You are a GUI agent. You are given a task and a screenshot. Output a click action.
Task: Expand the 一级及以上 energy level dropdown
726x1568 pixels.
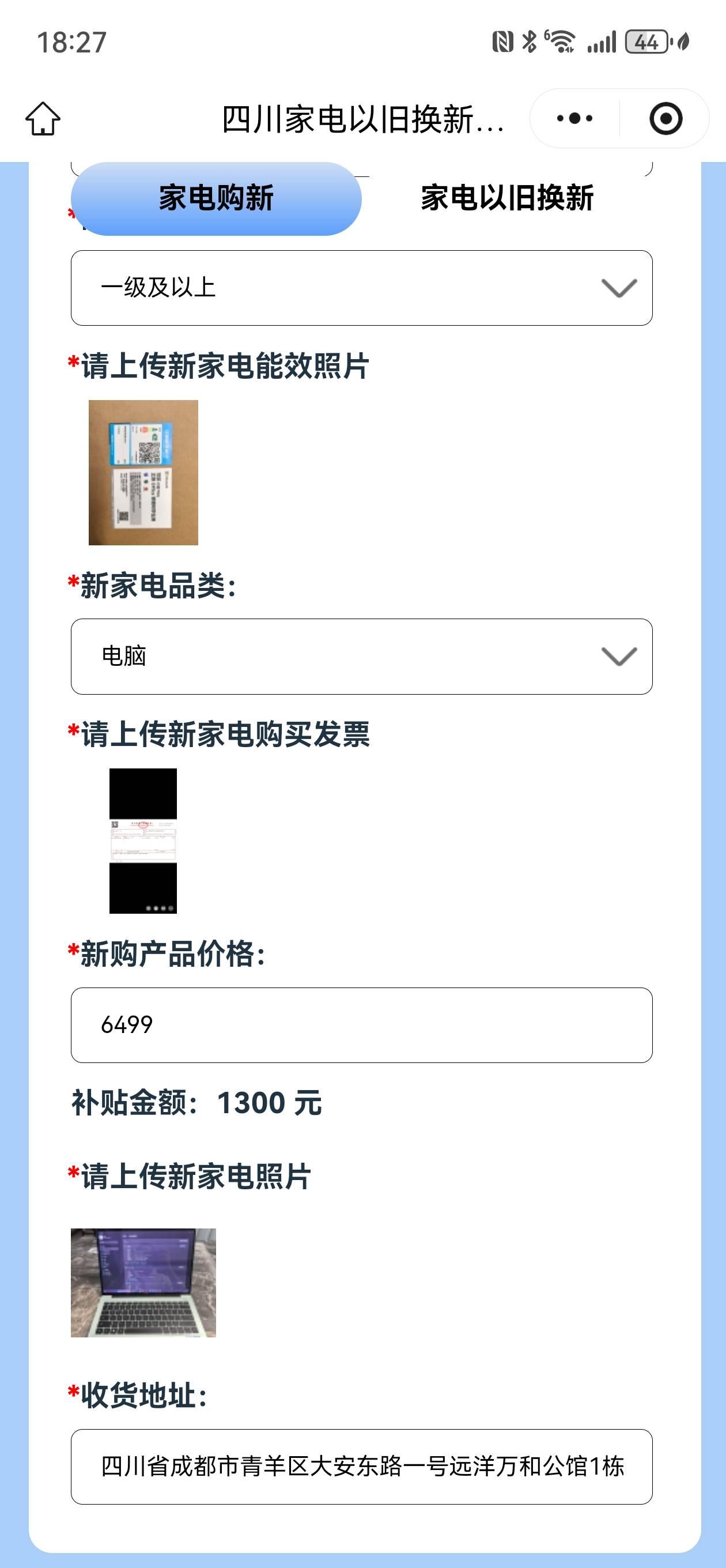[x=361, y=288]
